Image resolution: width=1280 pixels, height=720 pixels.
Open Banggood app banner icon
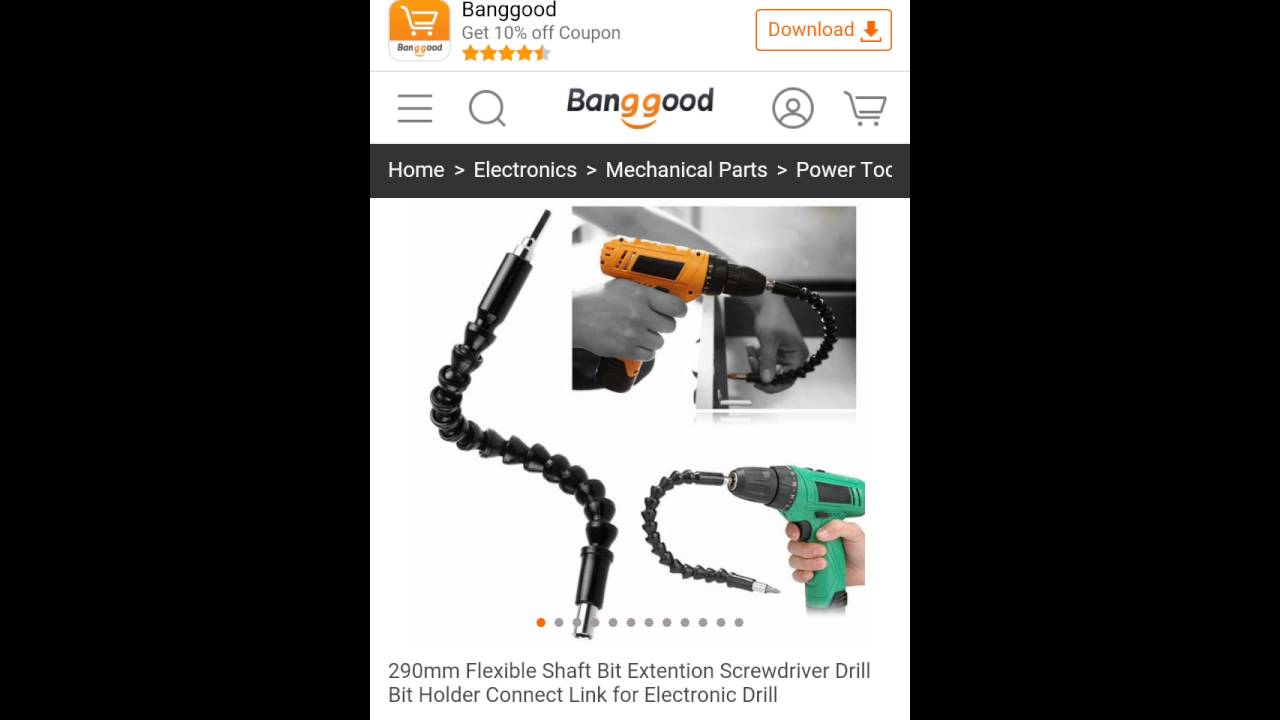pos(419,30)
